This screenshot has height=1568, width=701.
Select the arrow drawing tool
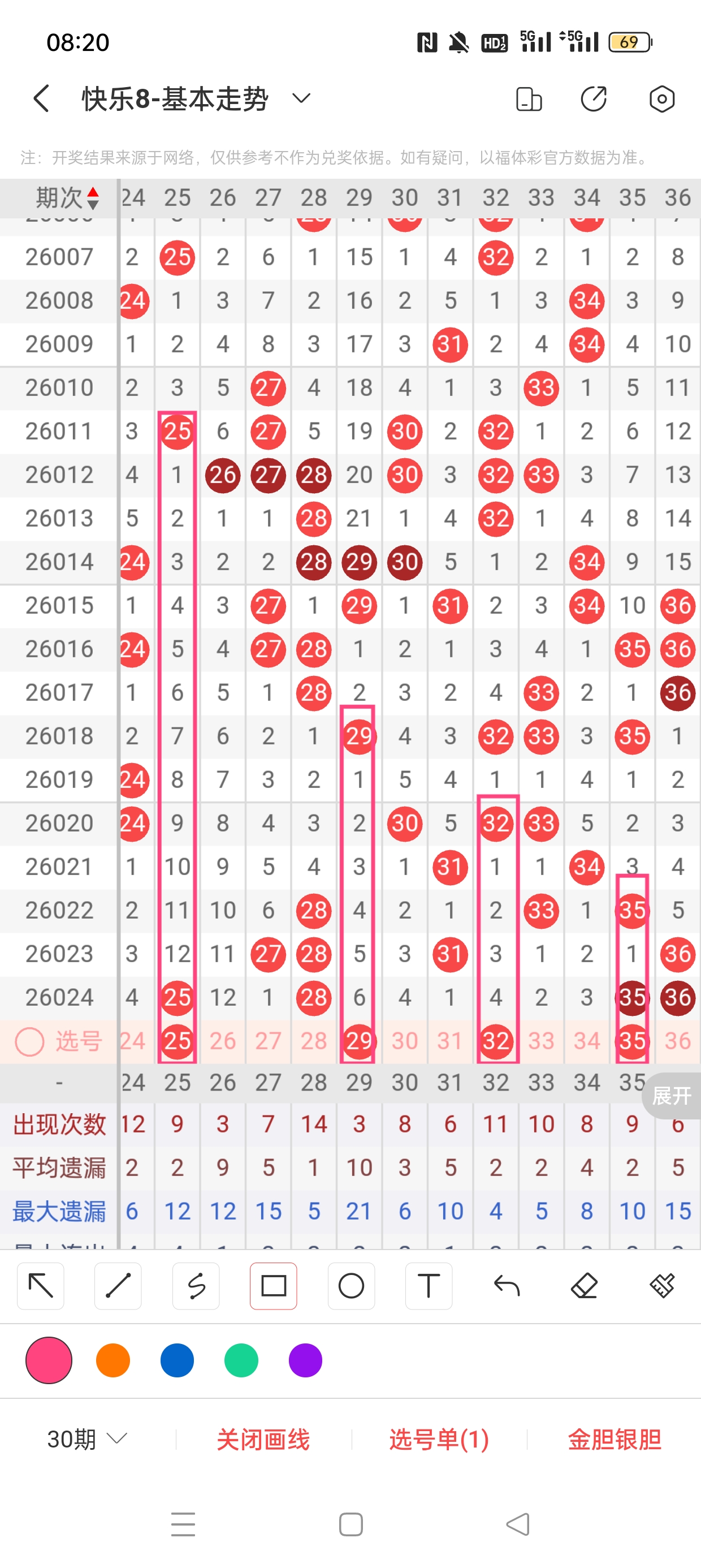[41, 1286]
